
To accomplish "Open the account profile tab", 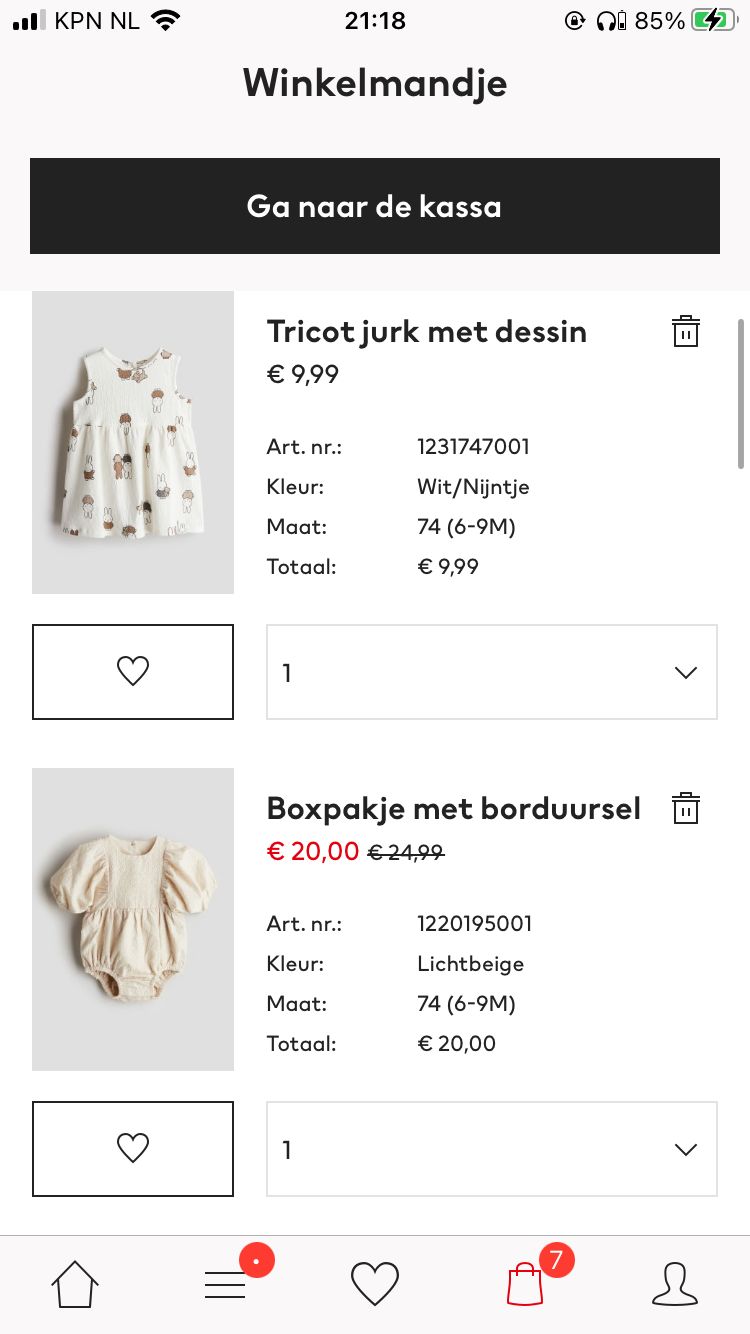I will click(675, 1284).
